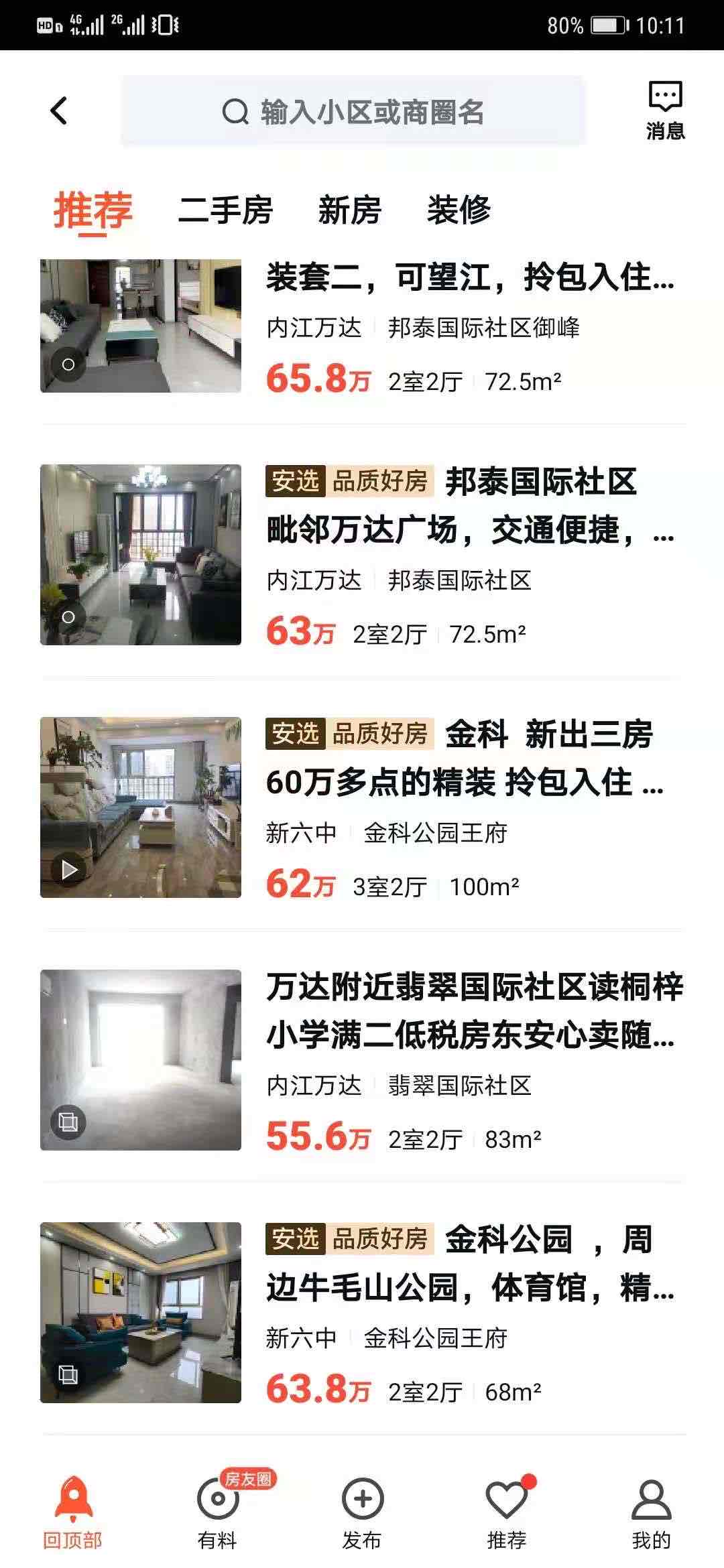The image size is (724, 1568).
Task: Tap the 输入小区或商圈名 search box
Action: coord(353,111)
